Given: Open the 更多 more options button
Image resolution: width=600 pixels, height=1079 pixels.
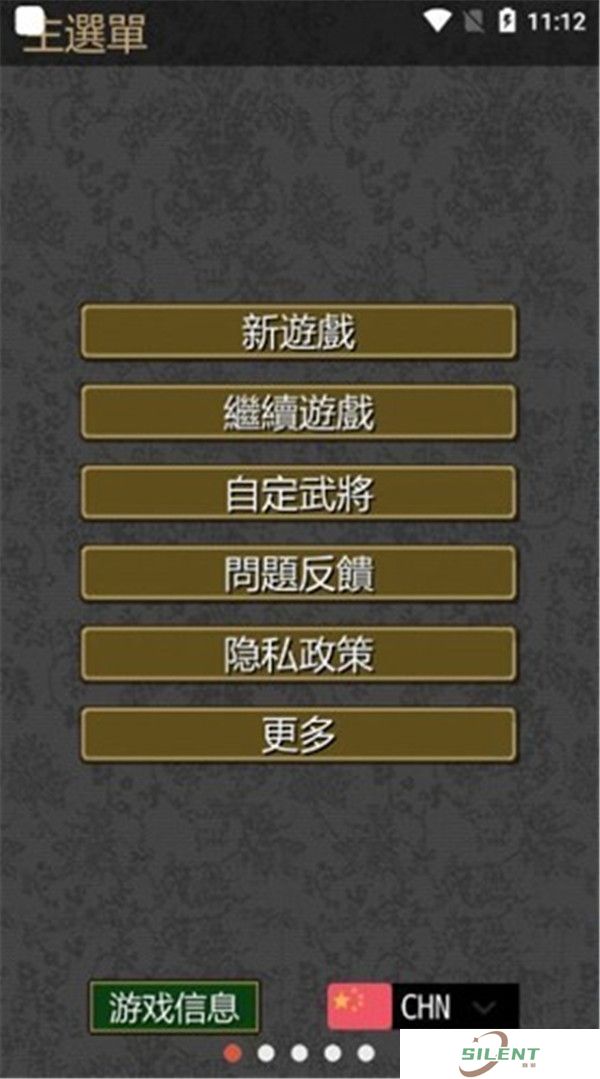Looking at the screenshot, I should [x=299, y=734].
